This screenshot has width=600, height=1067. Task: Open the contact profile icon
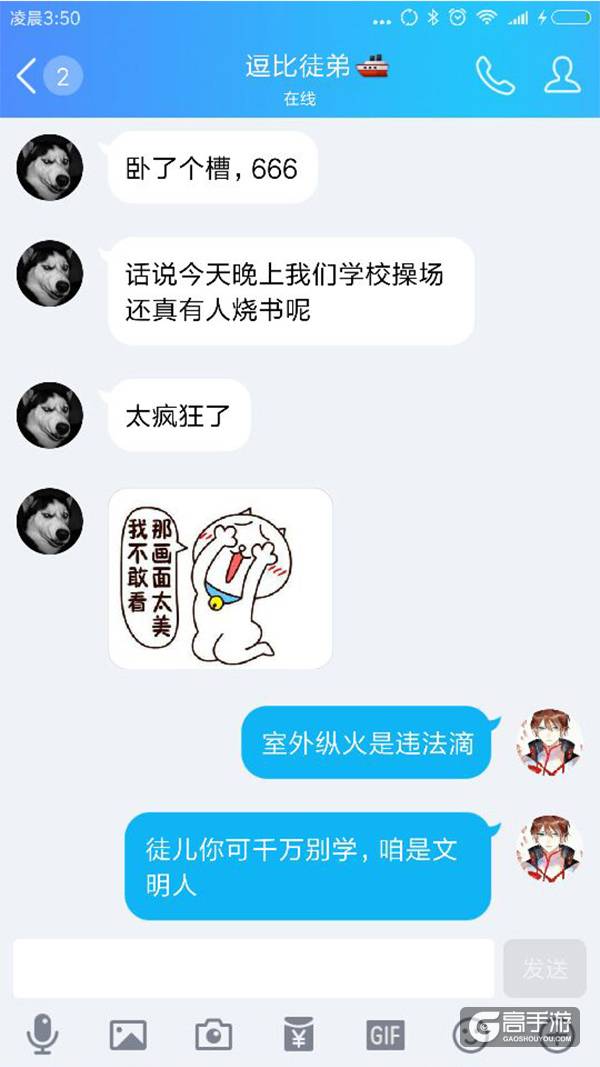click(562, 76)
